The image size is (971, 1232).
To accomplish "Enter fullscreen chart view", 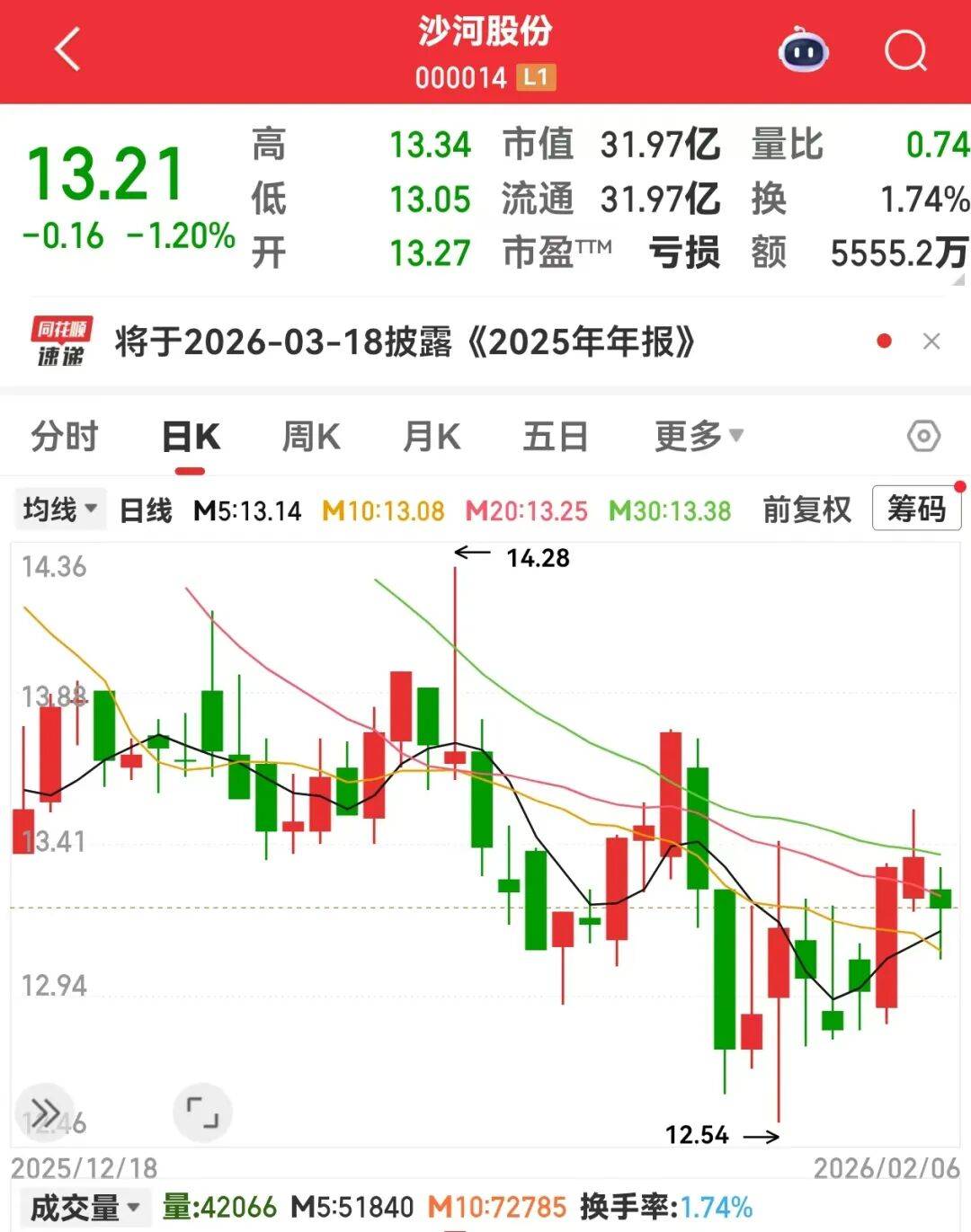I will (202, 1112).
